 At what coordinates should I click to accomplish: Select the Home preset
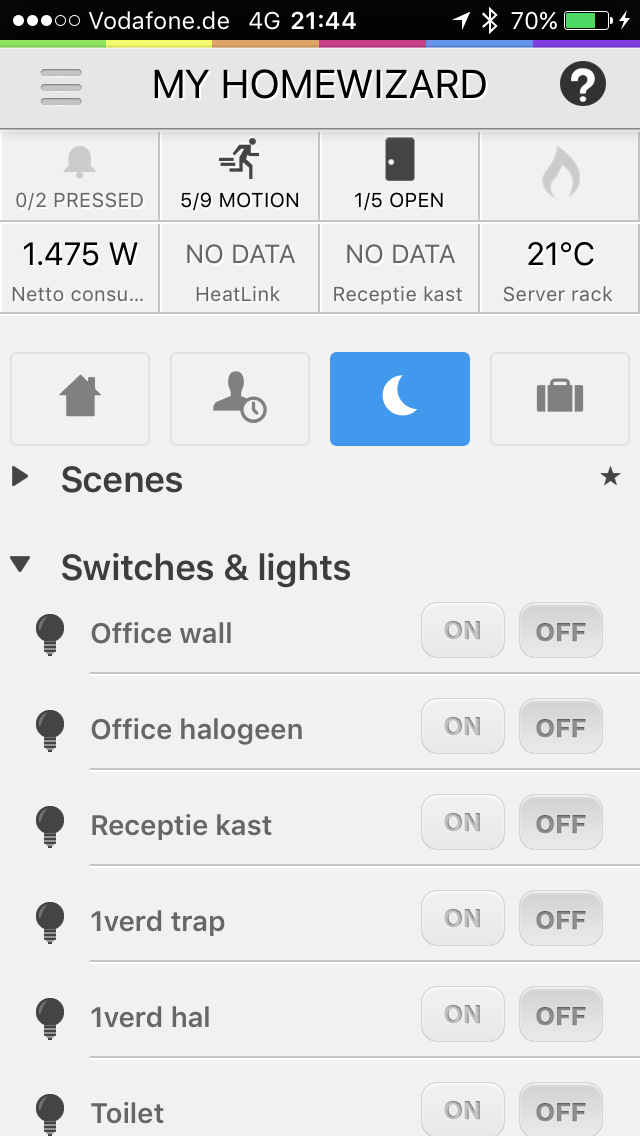(80, 398)
